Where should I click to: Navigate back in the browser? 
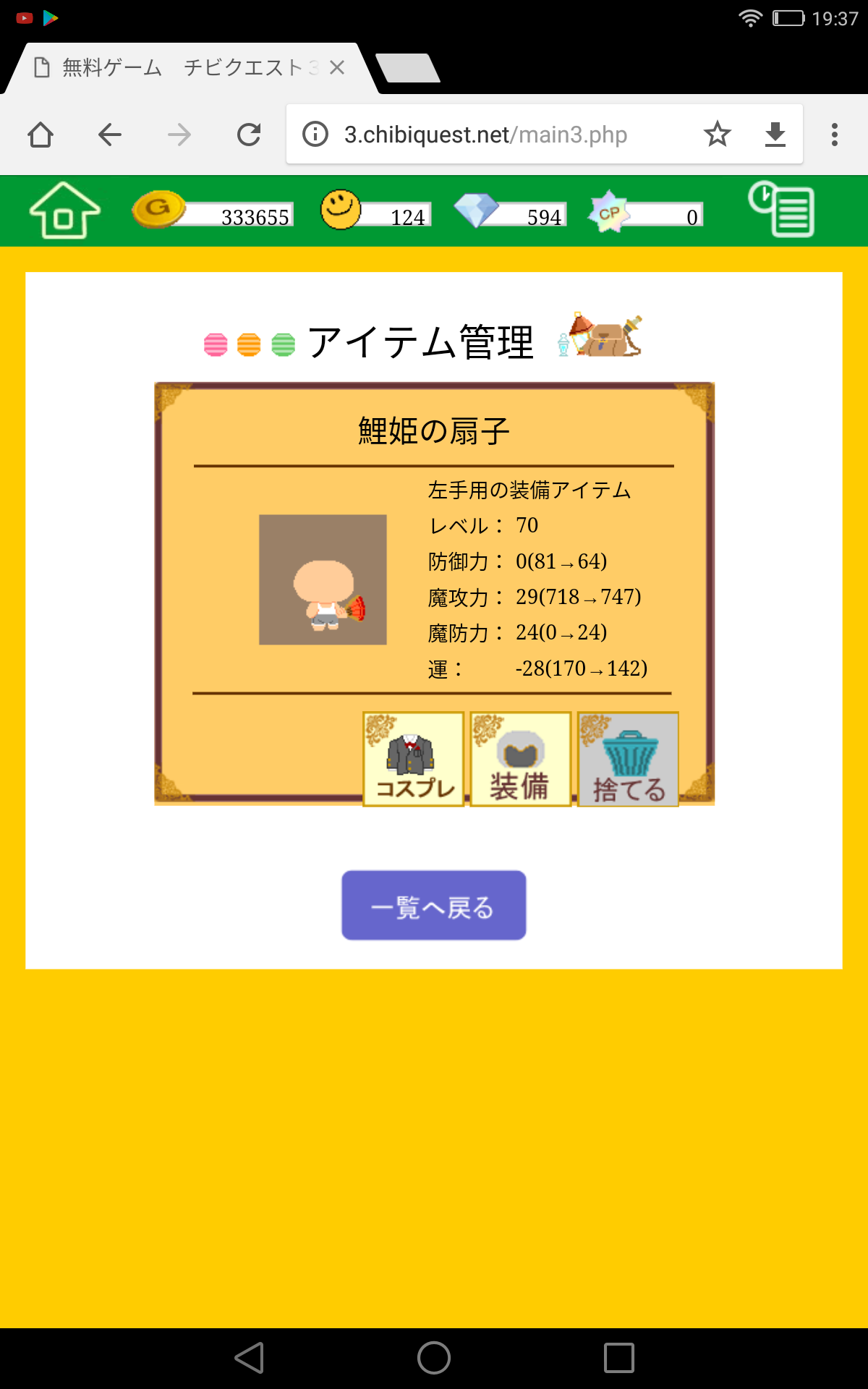(110, 135)
